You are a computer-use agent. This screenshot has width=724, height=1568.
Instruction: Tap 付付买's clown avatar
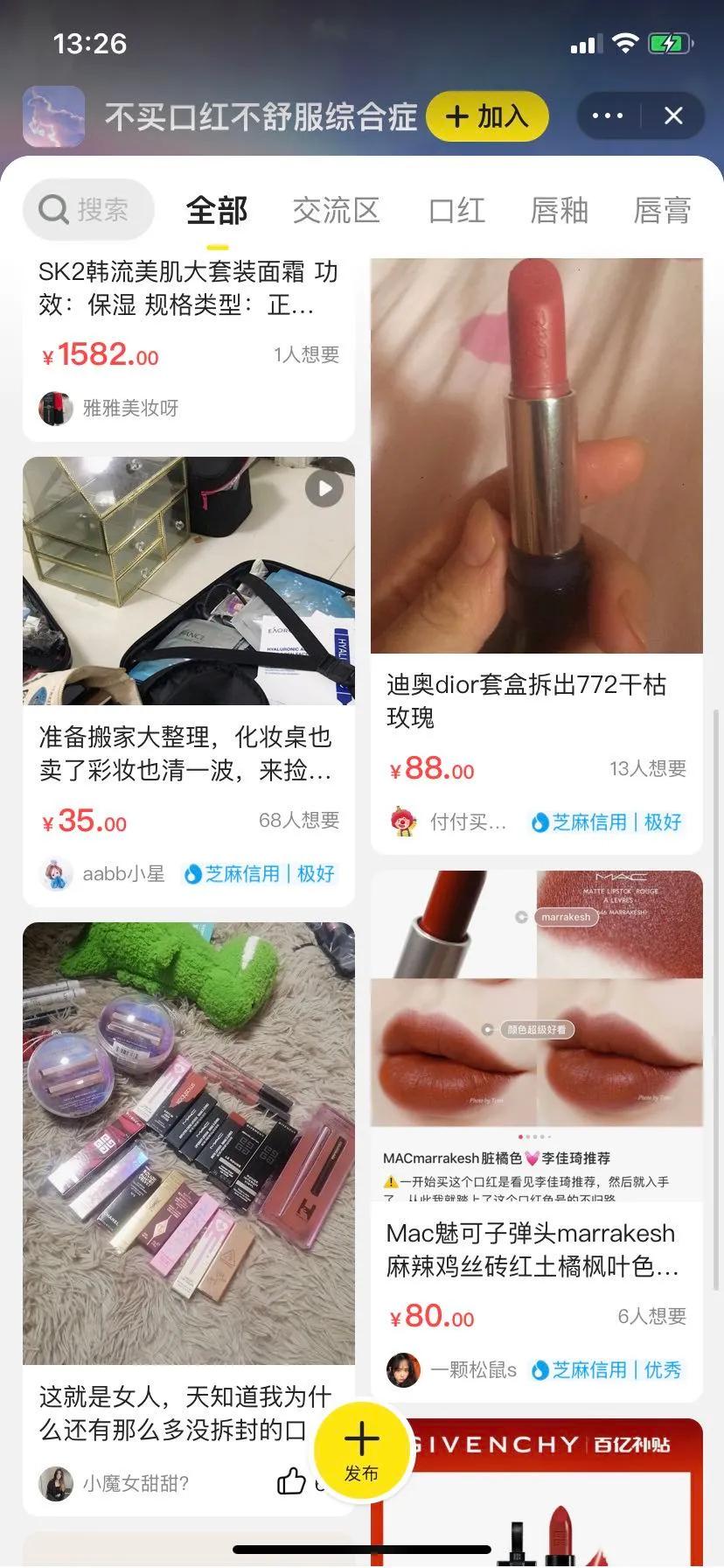(403, 822)
